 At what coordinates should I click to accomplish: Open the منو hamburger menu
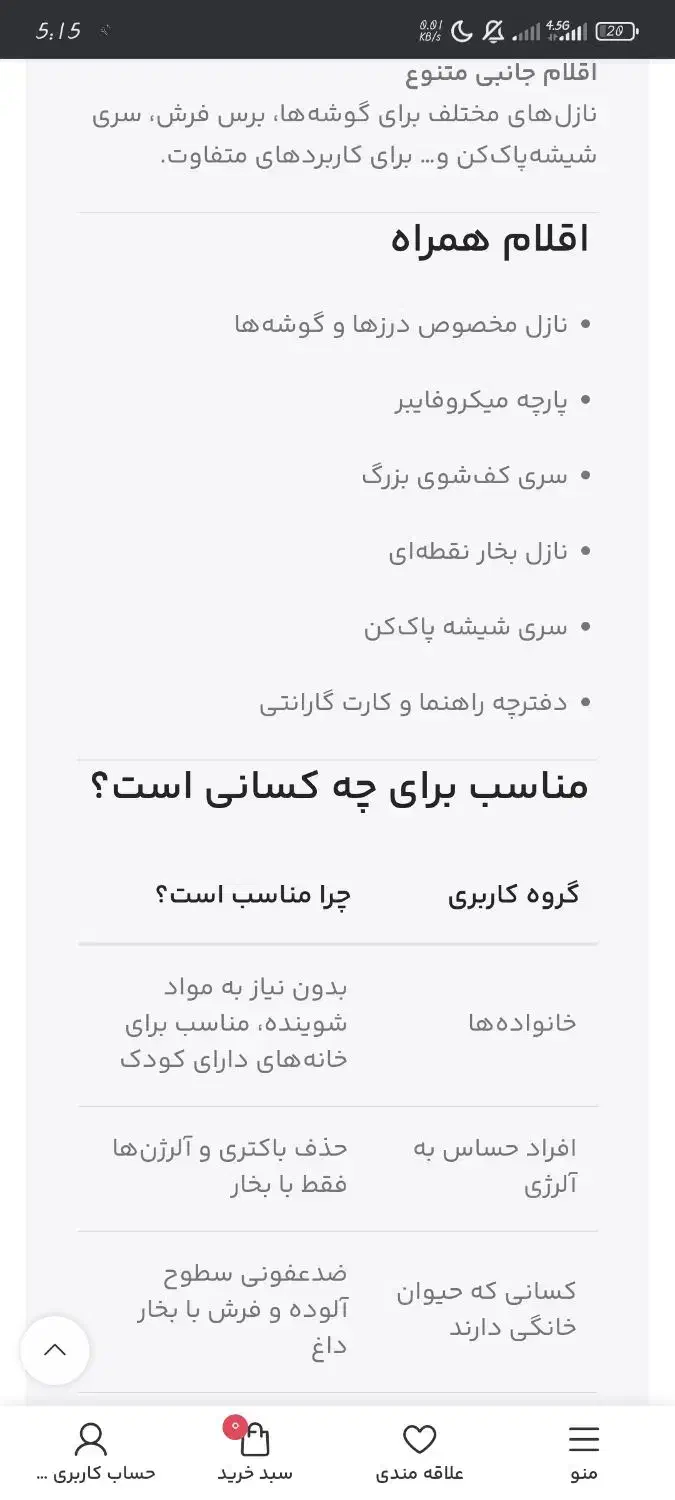click(583, 1450)
